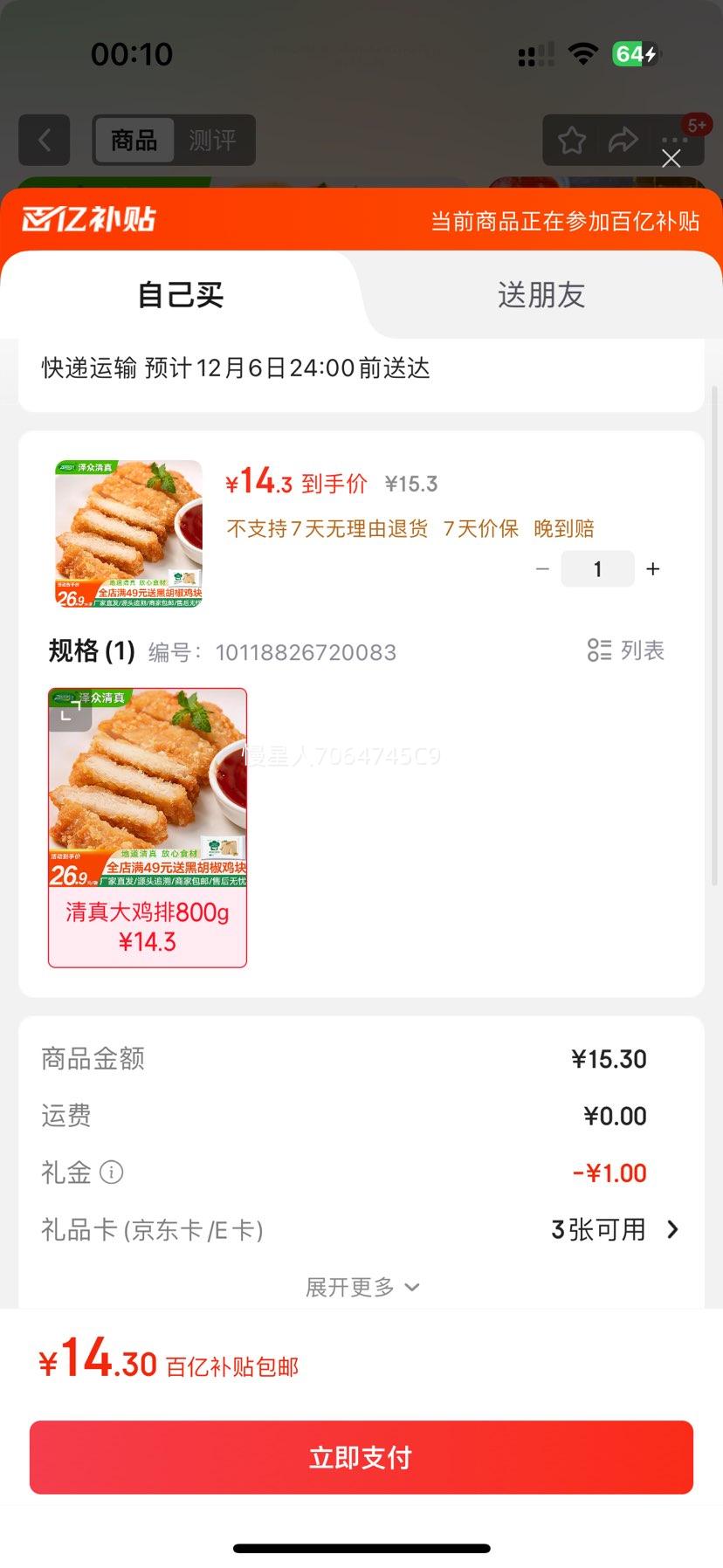Switch to the 送朋友 tab
Image resolution: width=723 pixels, height=1568 pixels.
point(541,295)
